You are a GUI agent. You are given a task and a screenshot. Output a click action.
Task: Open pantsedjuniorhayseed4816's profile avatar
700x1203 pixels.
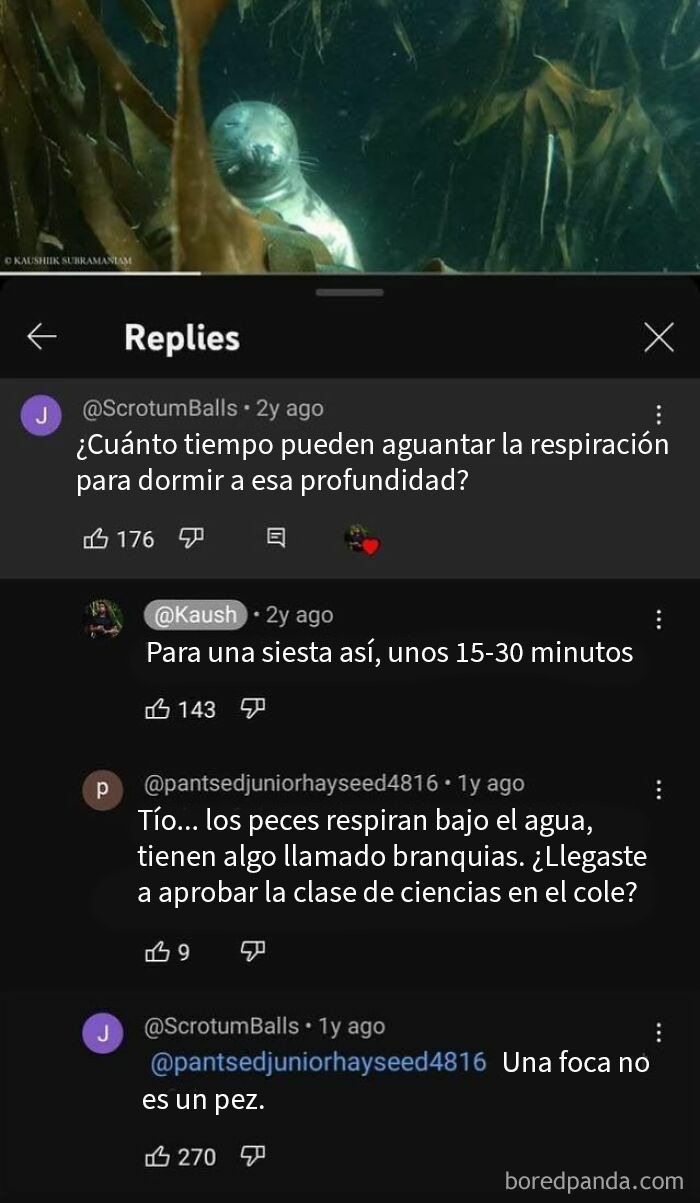tap(102, 789)
